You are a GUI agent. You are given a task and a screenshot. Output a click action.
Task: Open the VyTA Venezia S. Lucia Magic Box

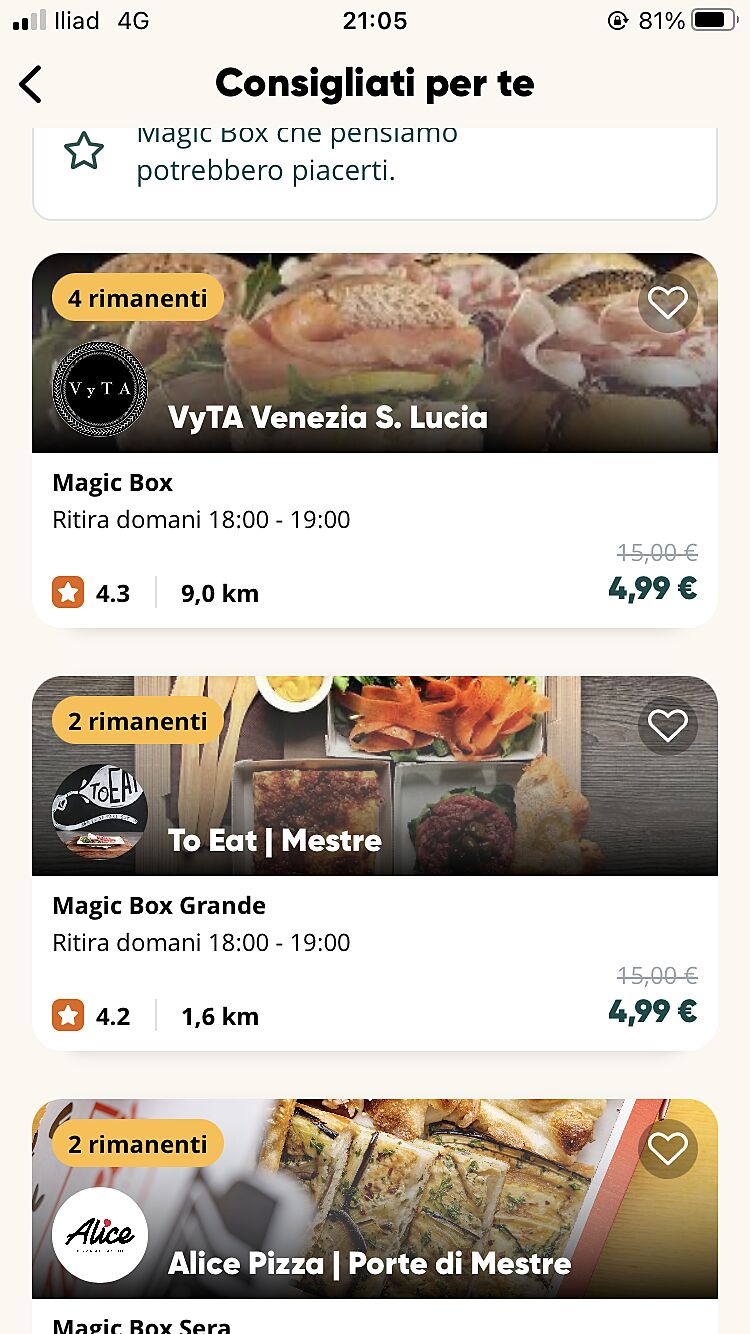point(375,520)
